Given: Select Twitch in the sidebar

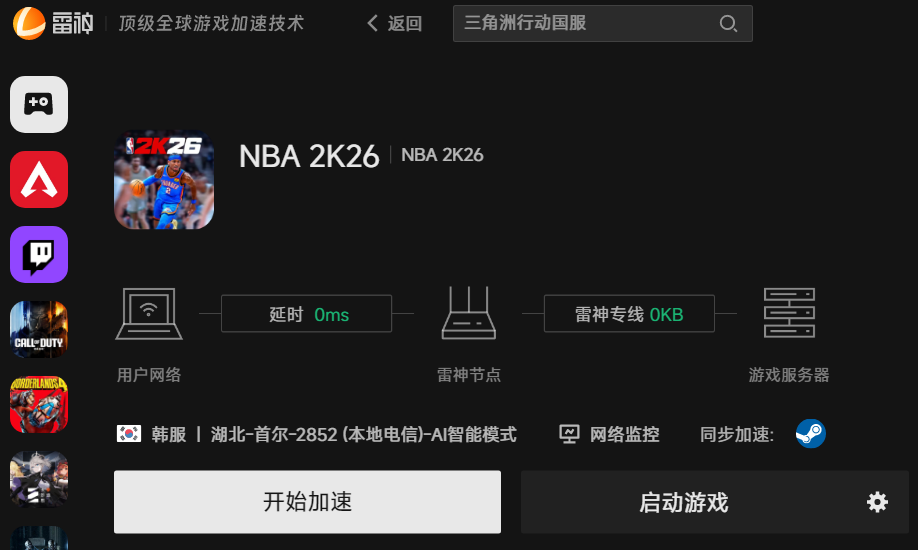Looking at the screenshot, I should 39,254.
